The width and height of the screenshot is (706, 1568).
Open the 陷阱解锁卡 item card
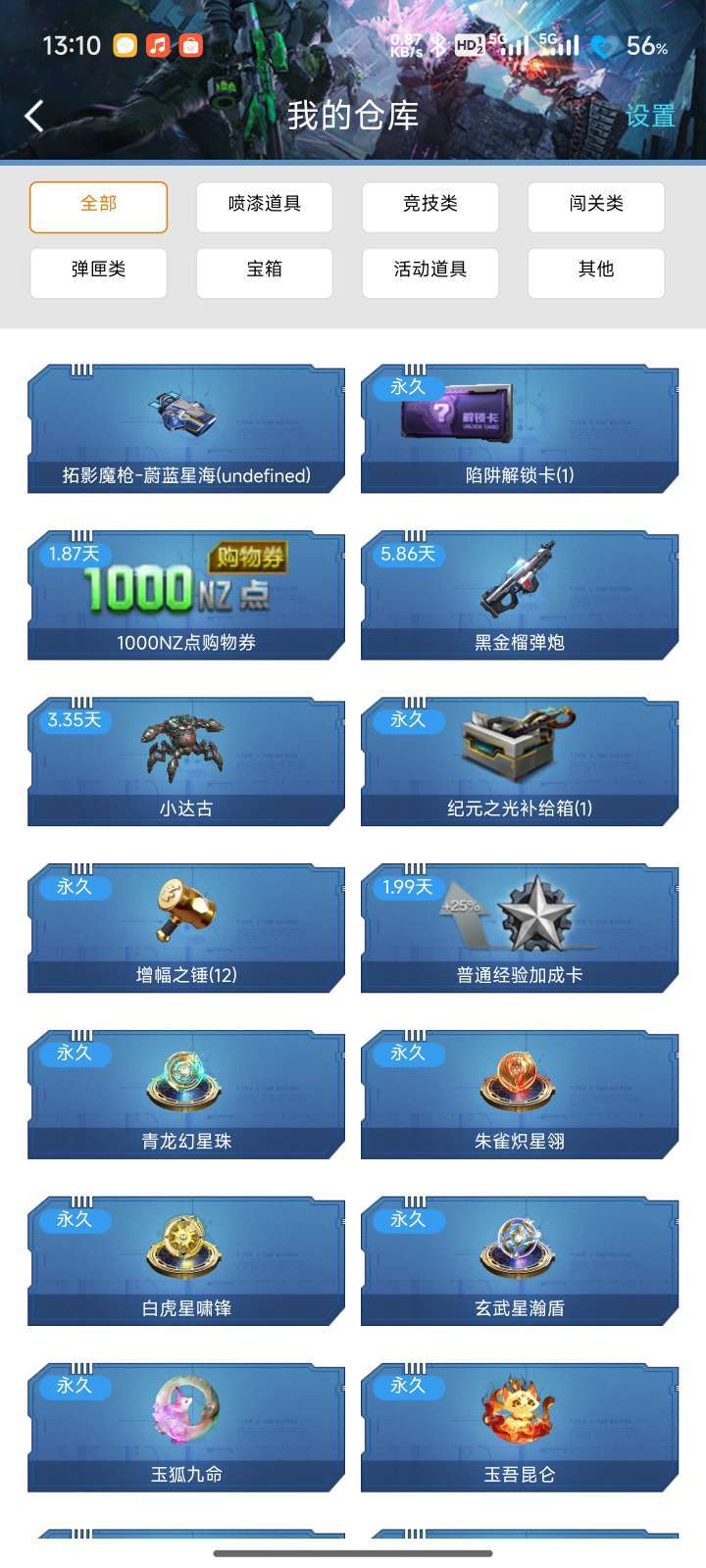pyautogui.click(x=520, y=428)
